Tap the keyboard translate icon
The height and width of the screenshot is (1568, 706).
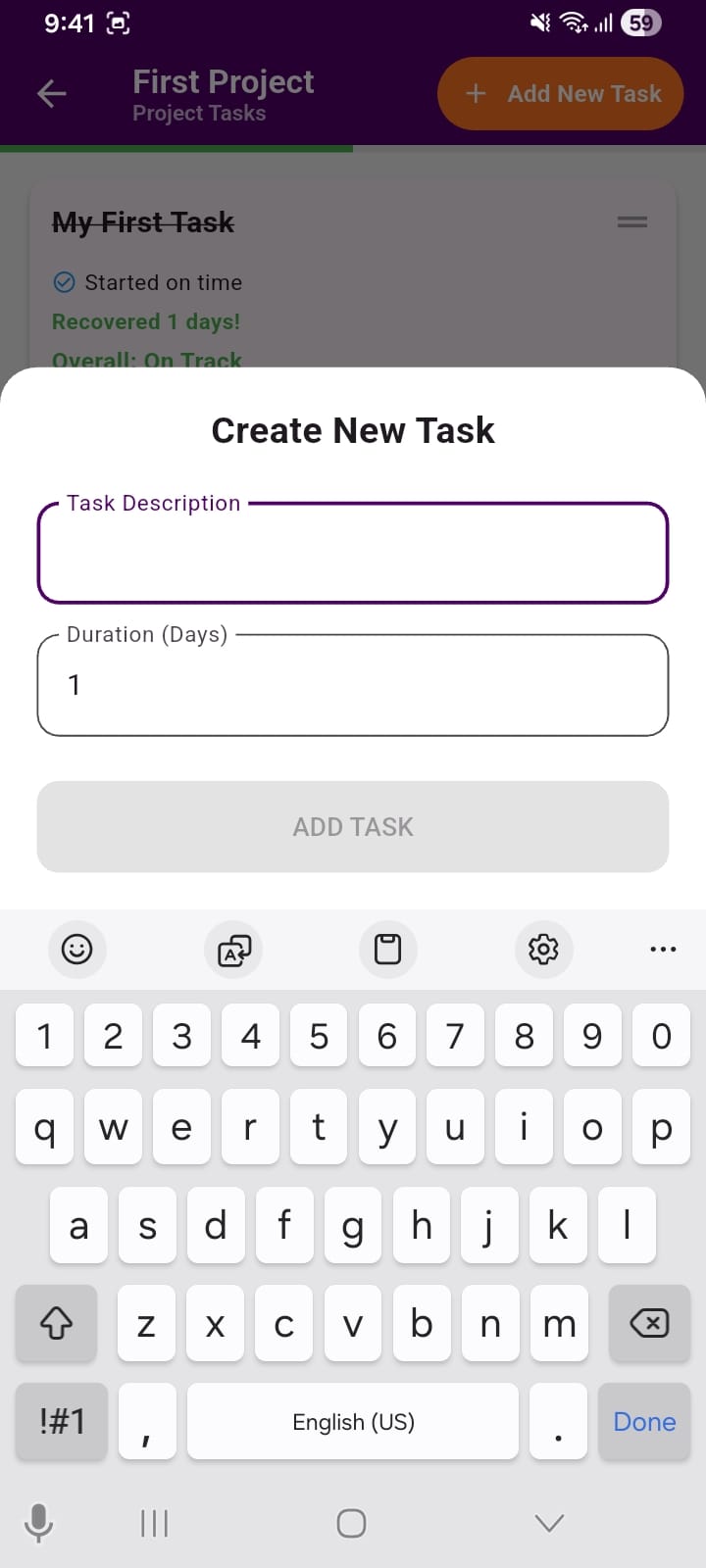tap(233, 950)
